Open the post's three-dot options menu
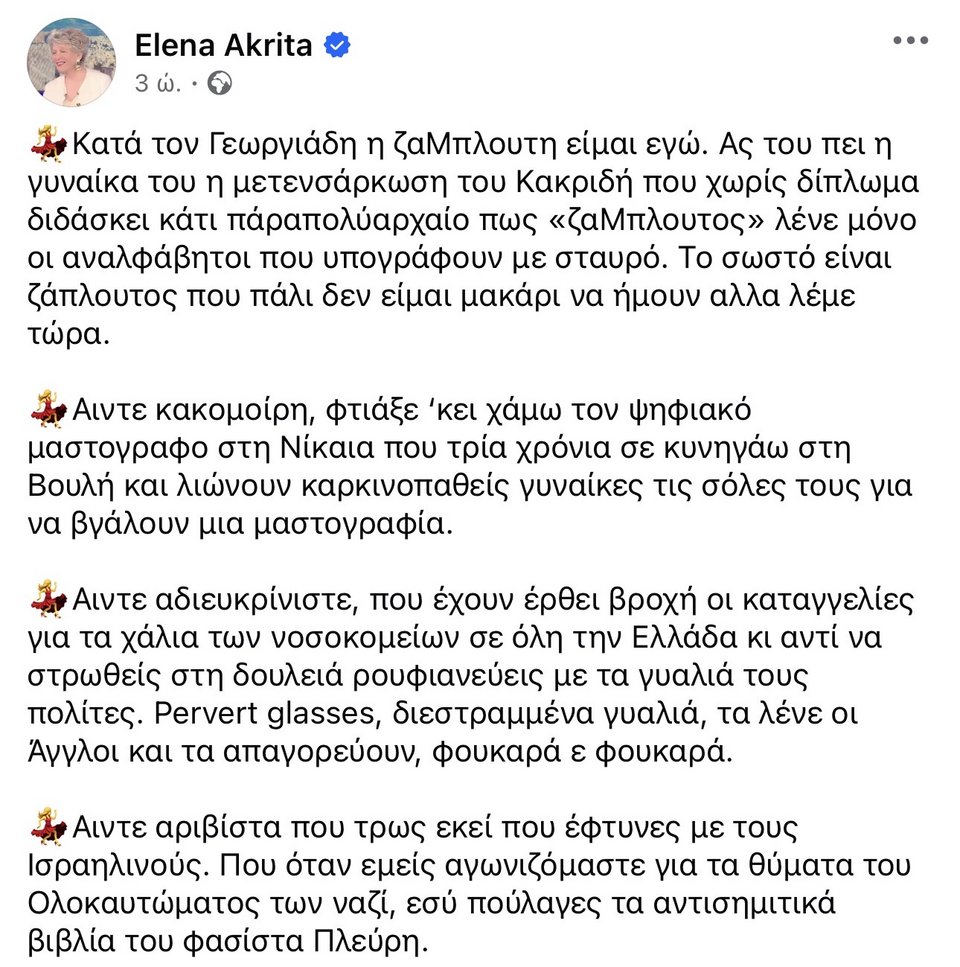The height and width of the screenshot is (967, 960). point(910,41)
